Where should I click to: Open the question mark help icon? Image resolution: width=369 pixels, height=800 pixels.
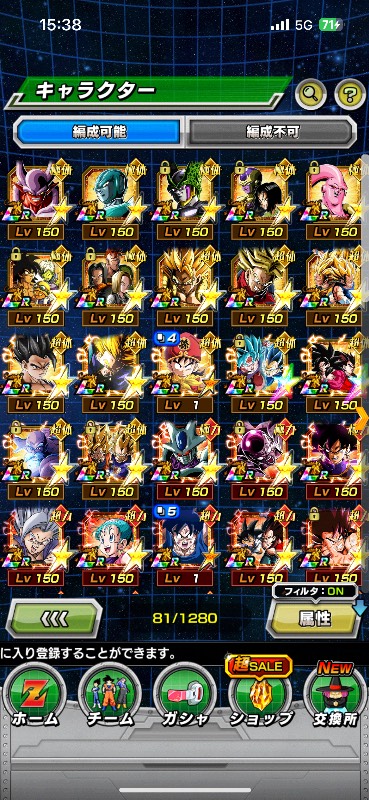(350, 93)
